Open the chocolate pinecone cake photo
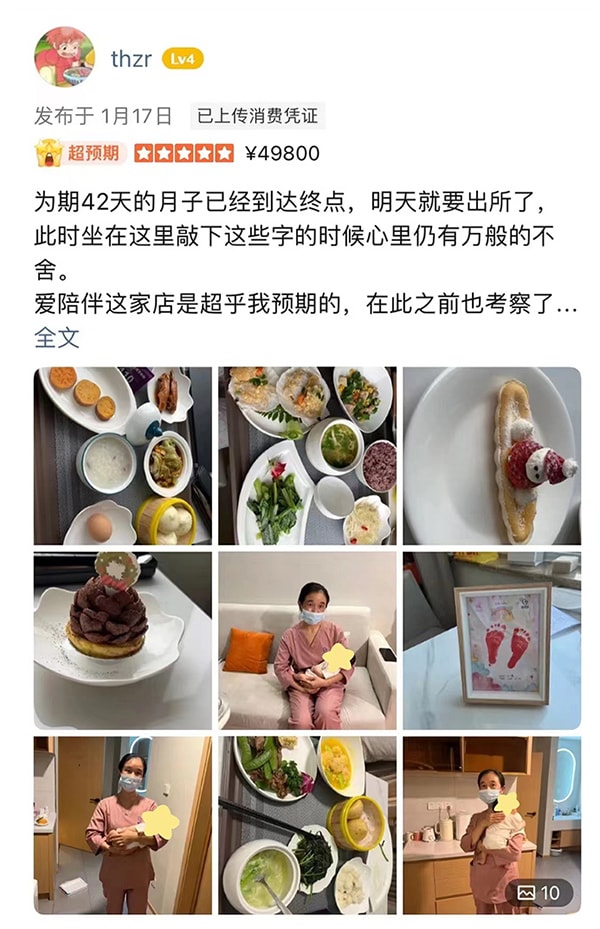The height and width of the screenshot is (929, 600). click(x=123, y=640)
